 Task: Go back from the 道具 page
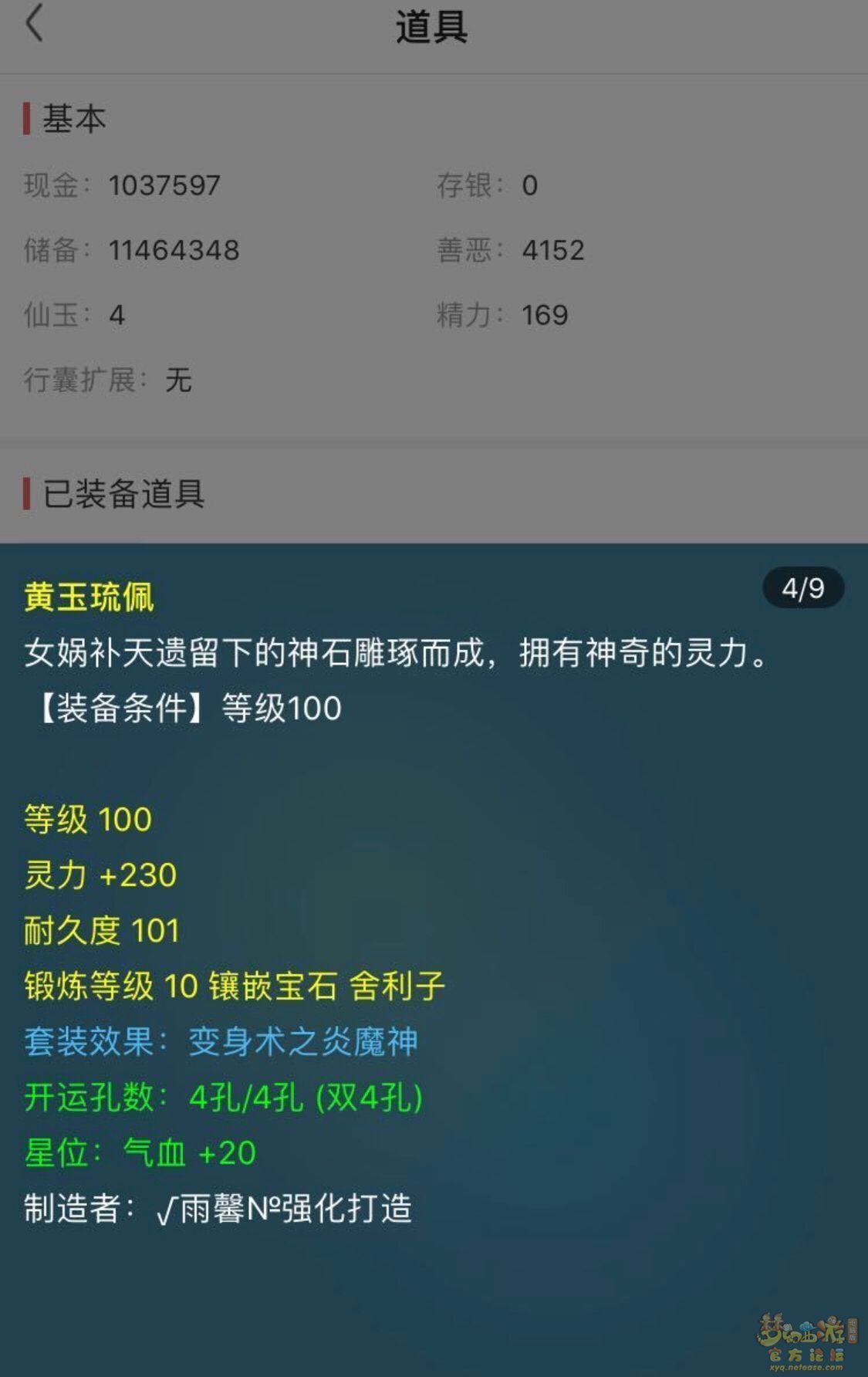tap(34, 23)
